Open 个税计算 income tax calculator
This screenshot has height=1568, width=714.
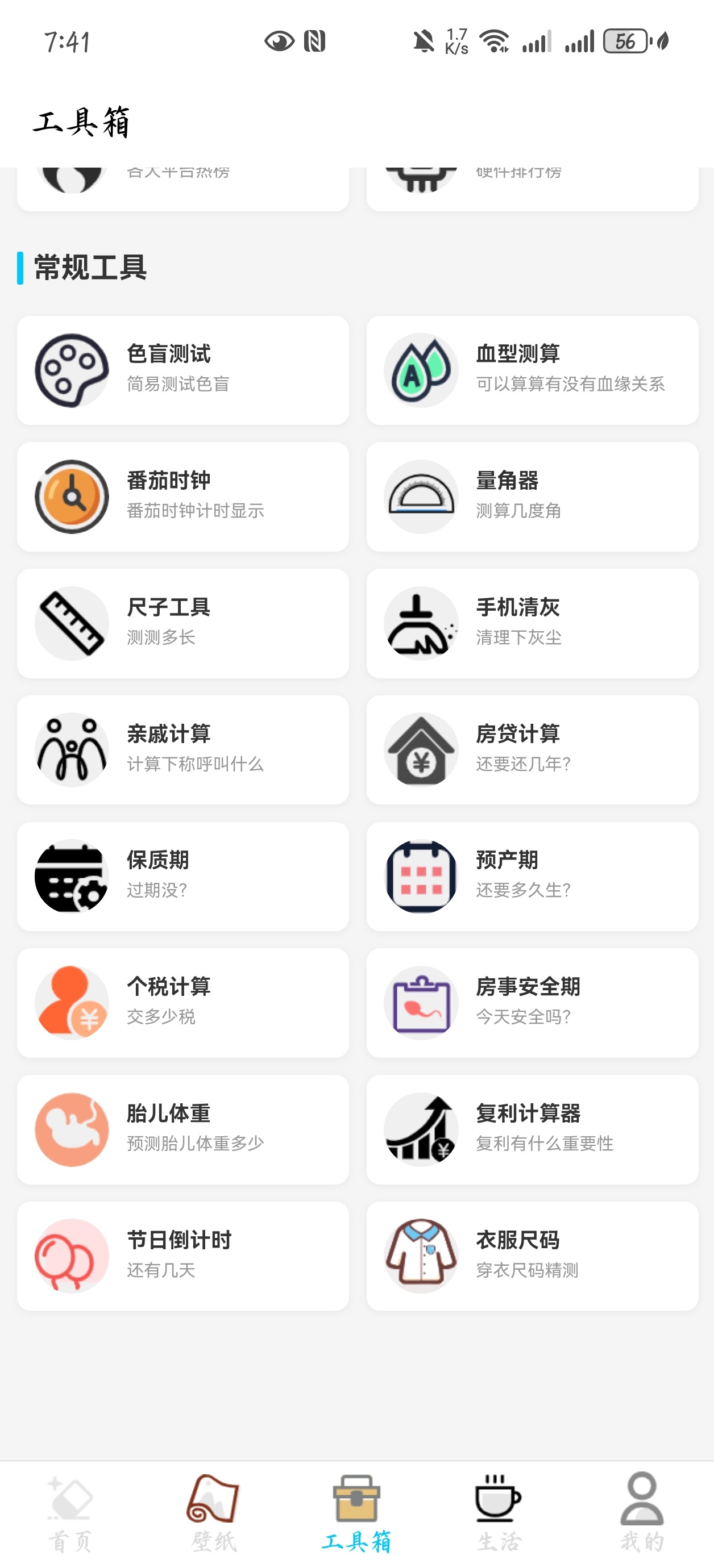(x=183, y=1003)
